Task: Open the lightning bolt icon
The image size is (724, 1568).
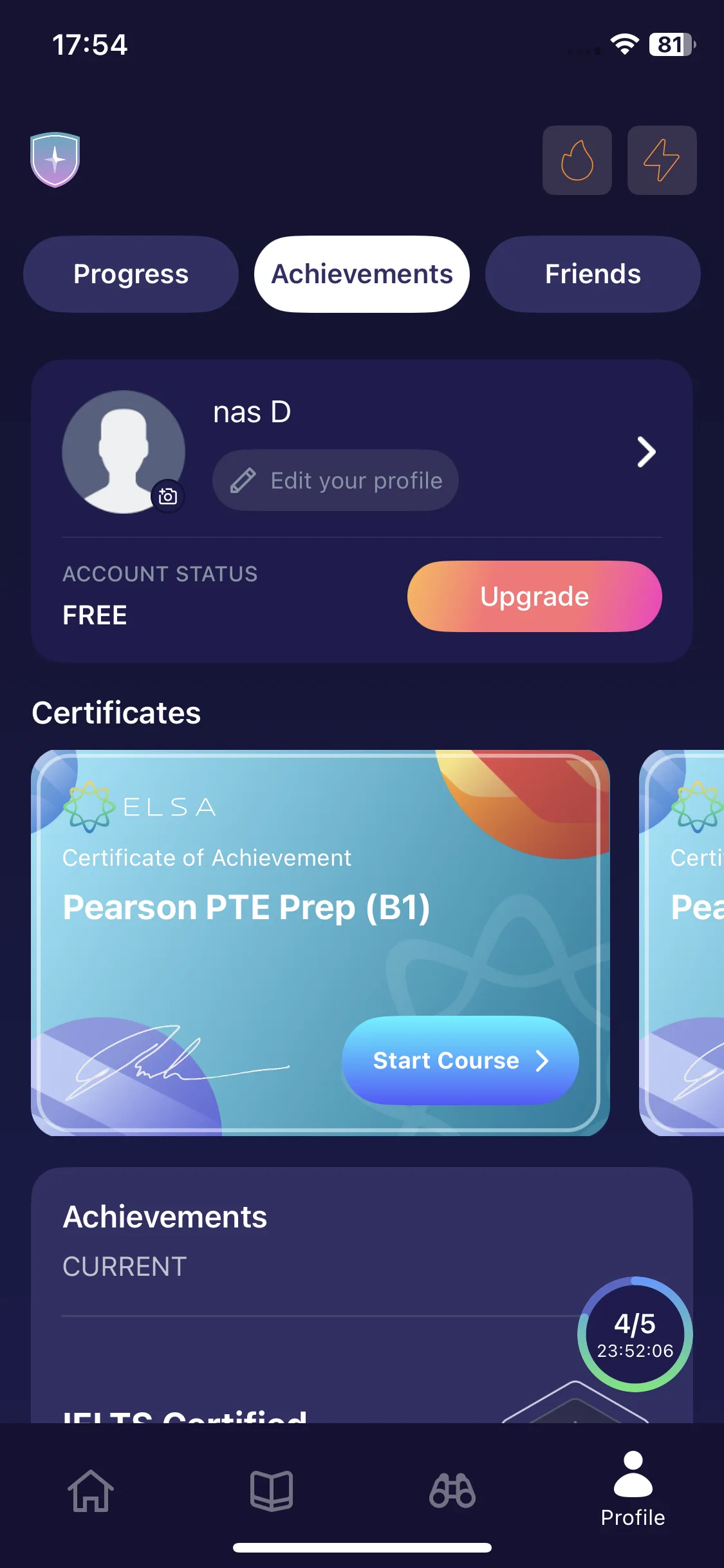Action: [x=662, y=160]
